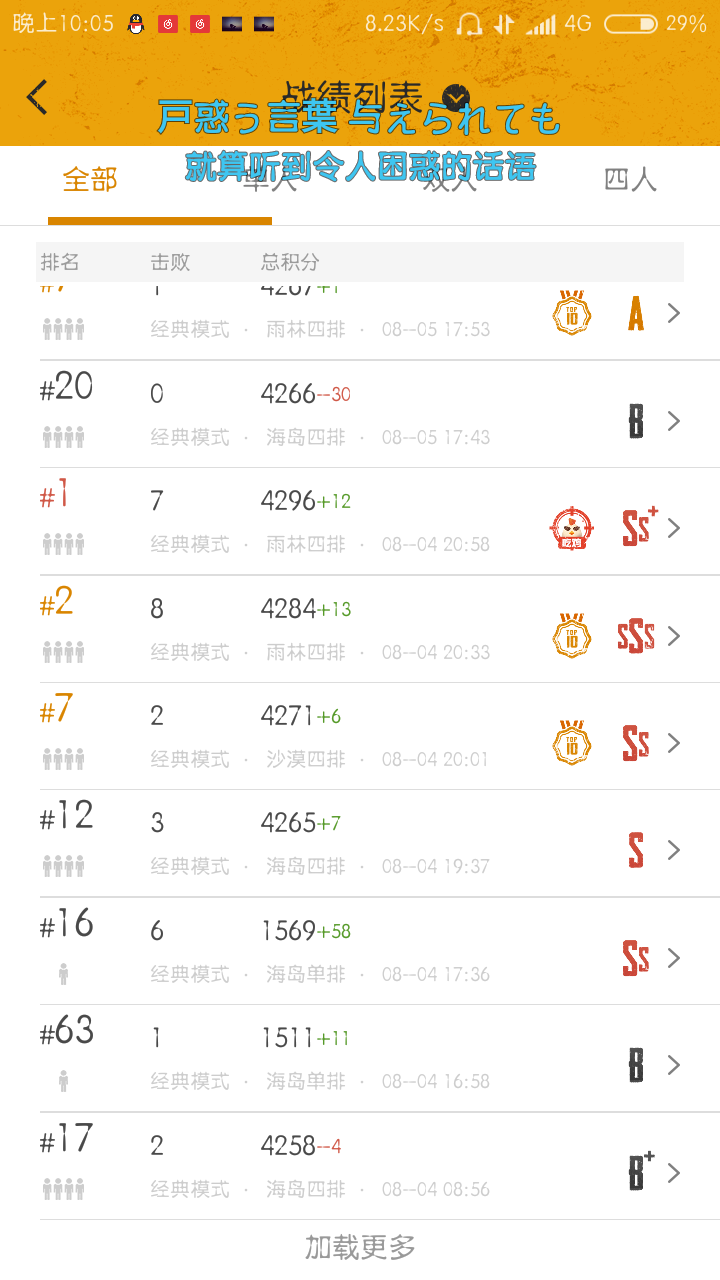Open the #1 match with 7 kills
720x1280 pixels.
(360, 522)
